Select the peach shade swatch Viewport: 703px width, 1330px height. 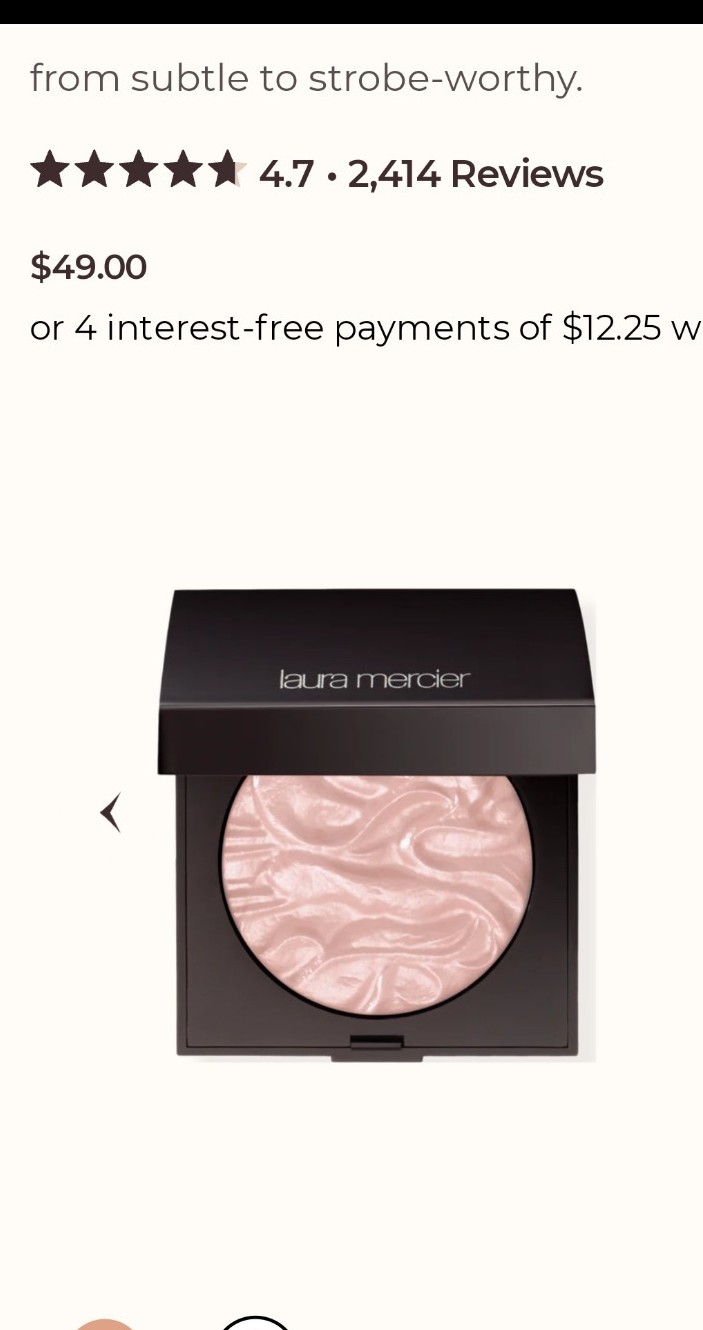(104, 1324)
